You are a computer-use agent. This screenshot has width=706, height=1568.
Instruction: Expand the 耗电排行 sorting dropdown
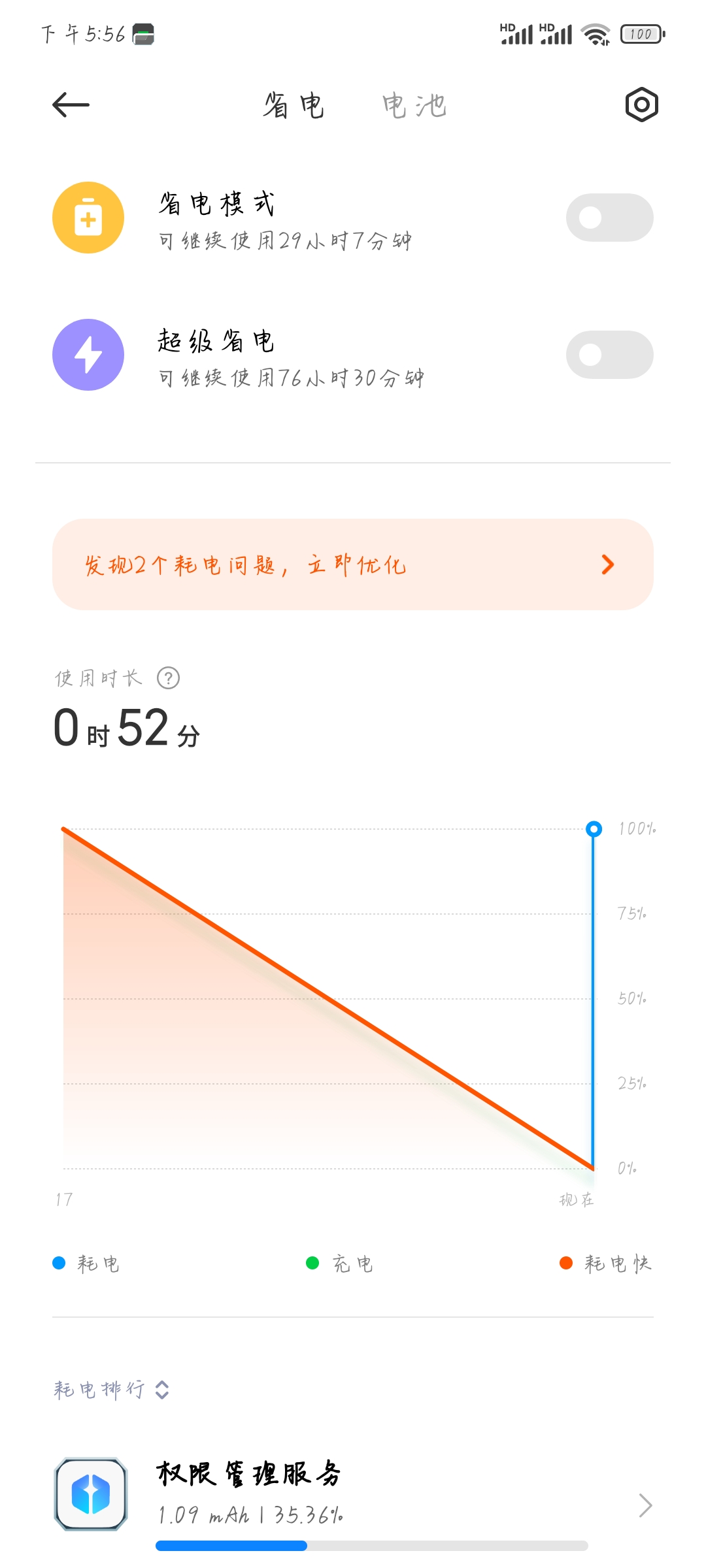111,1390
